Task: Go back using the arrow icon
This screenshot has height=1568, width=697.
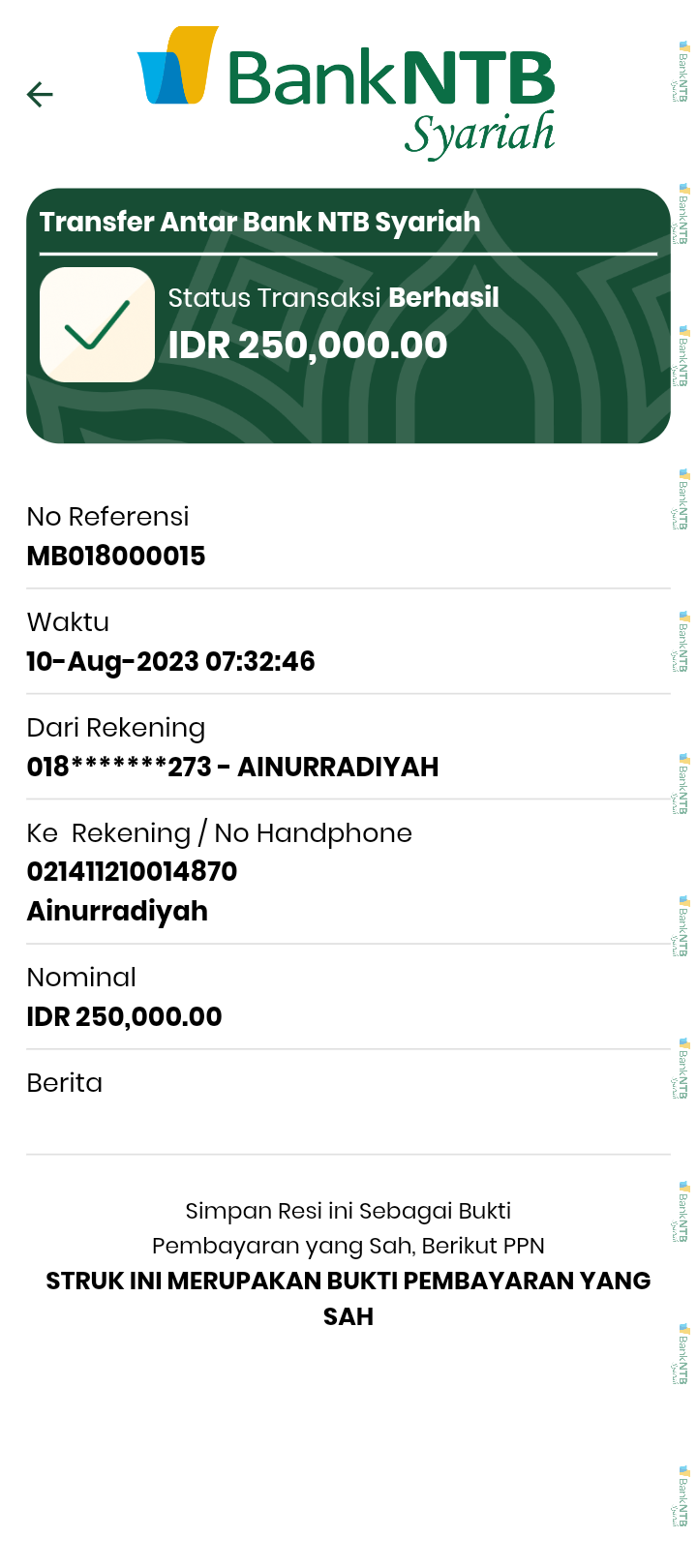Action: [40, 94]
